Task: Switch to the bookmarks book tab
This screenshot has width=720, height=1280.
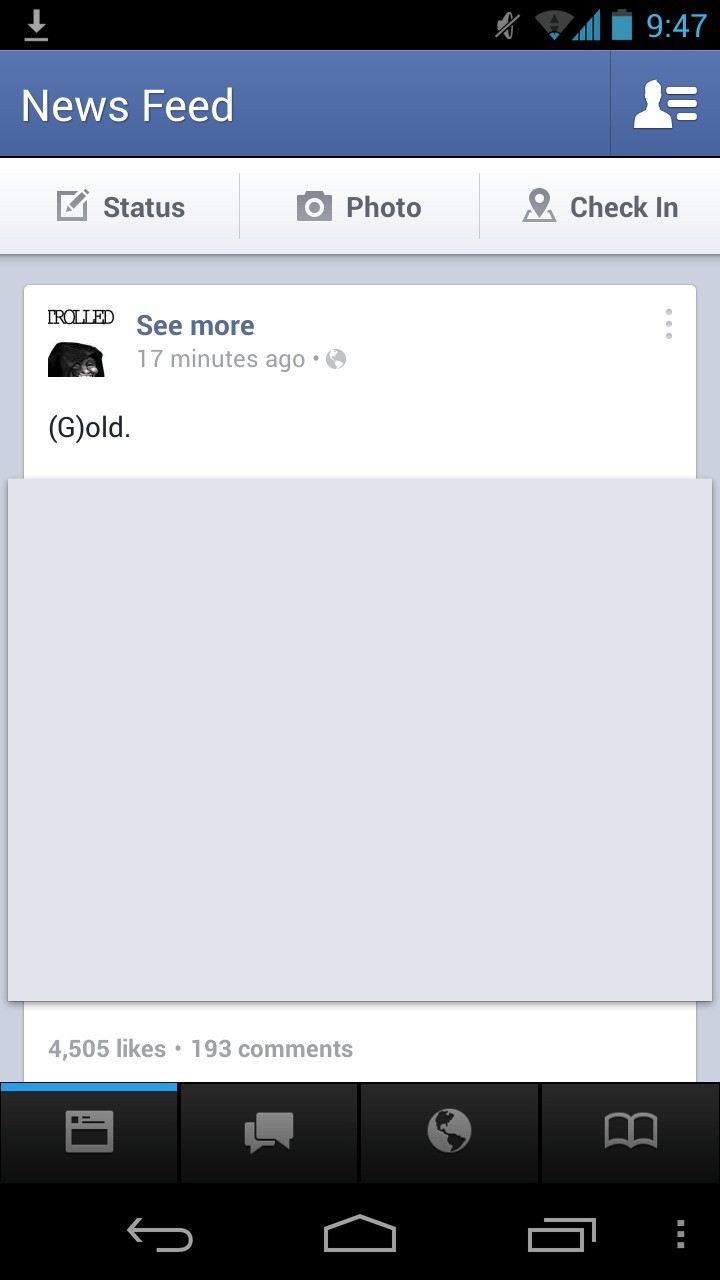Action: (630, 1132)
